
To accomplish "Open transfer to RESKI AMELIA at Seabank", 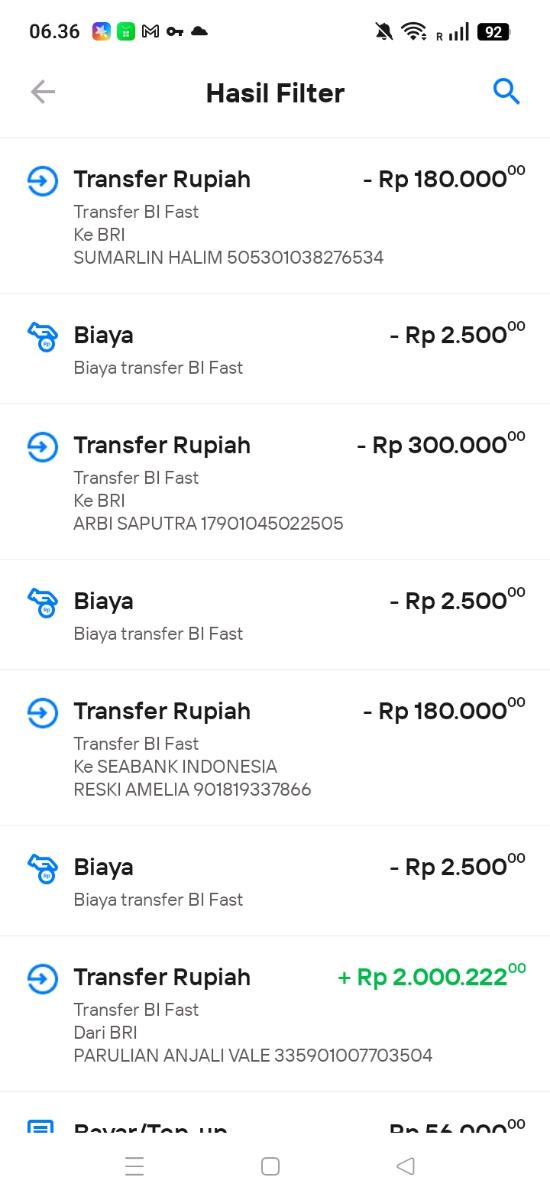I will click(275, 748).
